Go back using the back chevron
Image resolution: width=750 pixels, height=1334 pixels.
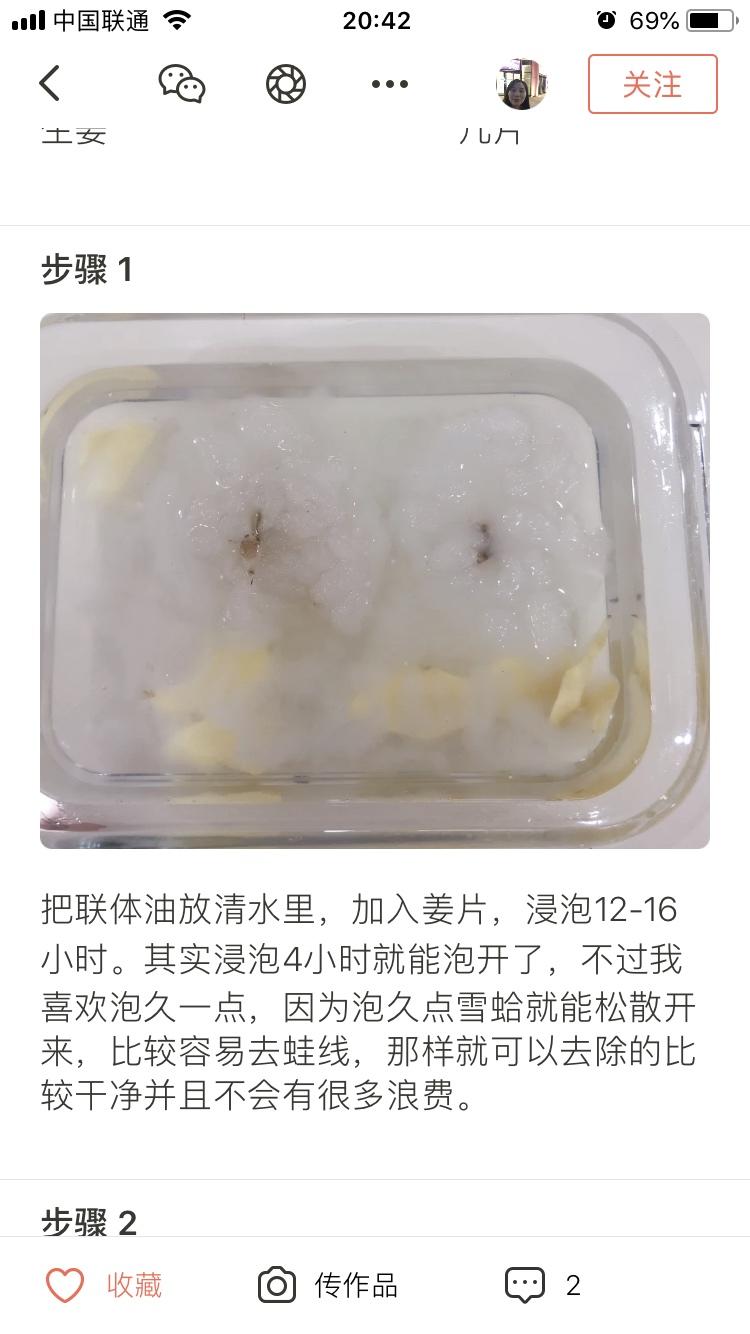coord(50,84)
